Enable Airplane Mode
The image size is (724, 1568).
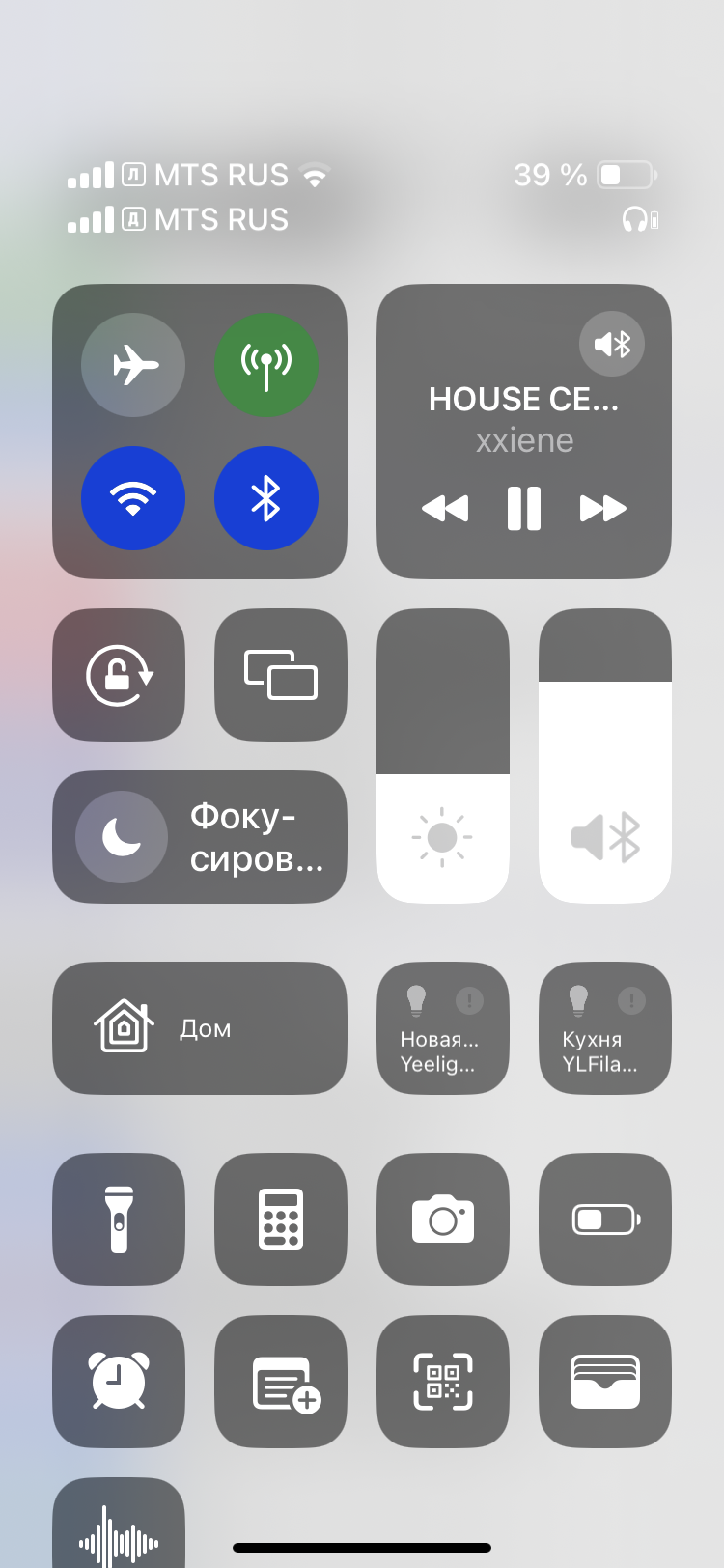point(133,365)
